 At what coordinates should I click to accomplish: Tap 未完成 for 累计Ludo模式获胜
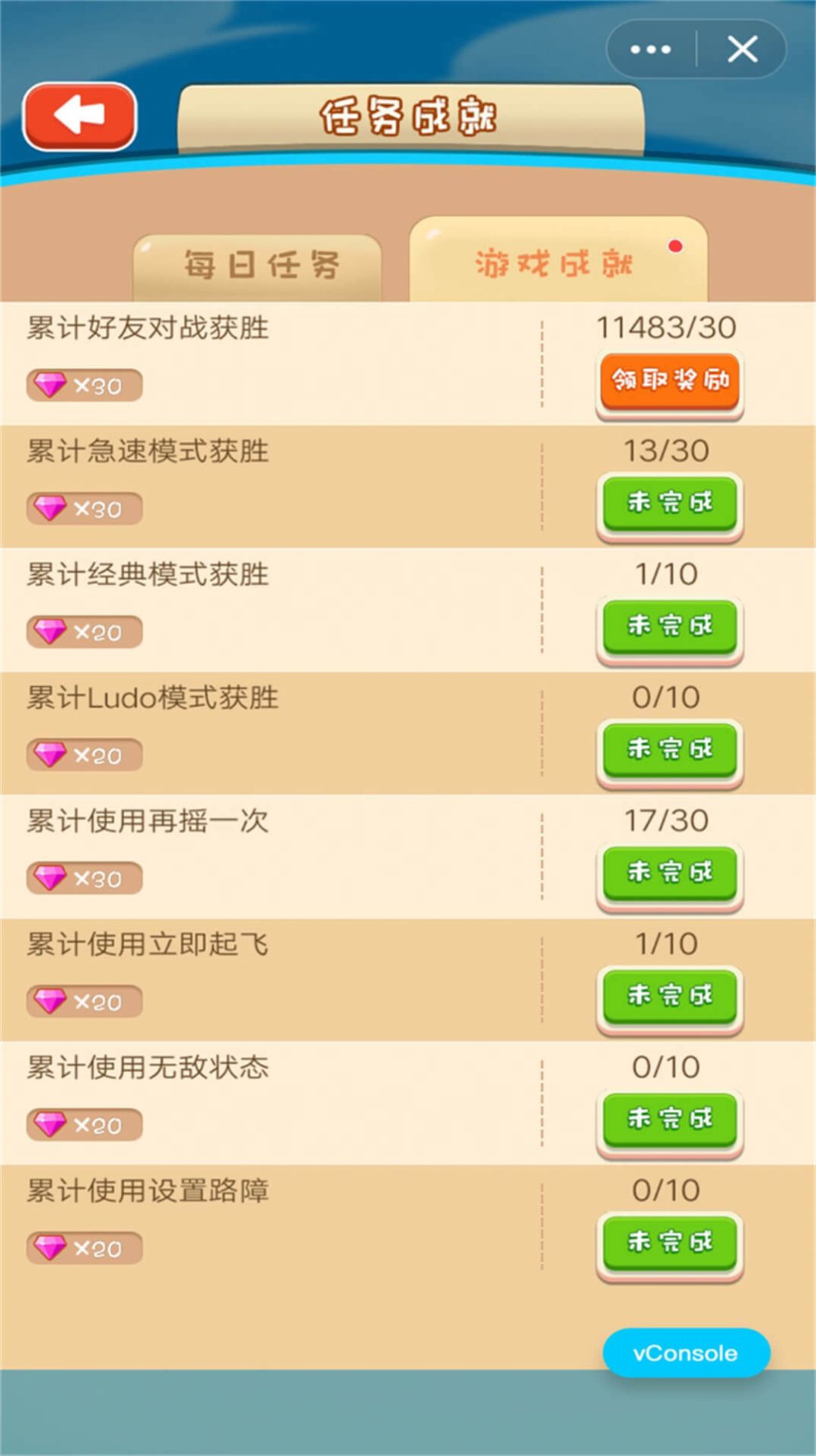tap(670, 749)
